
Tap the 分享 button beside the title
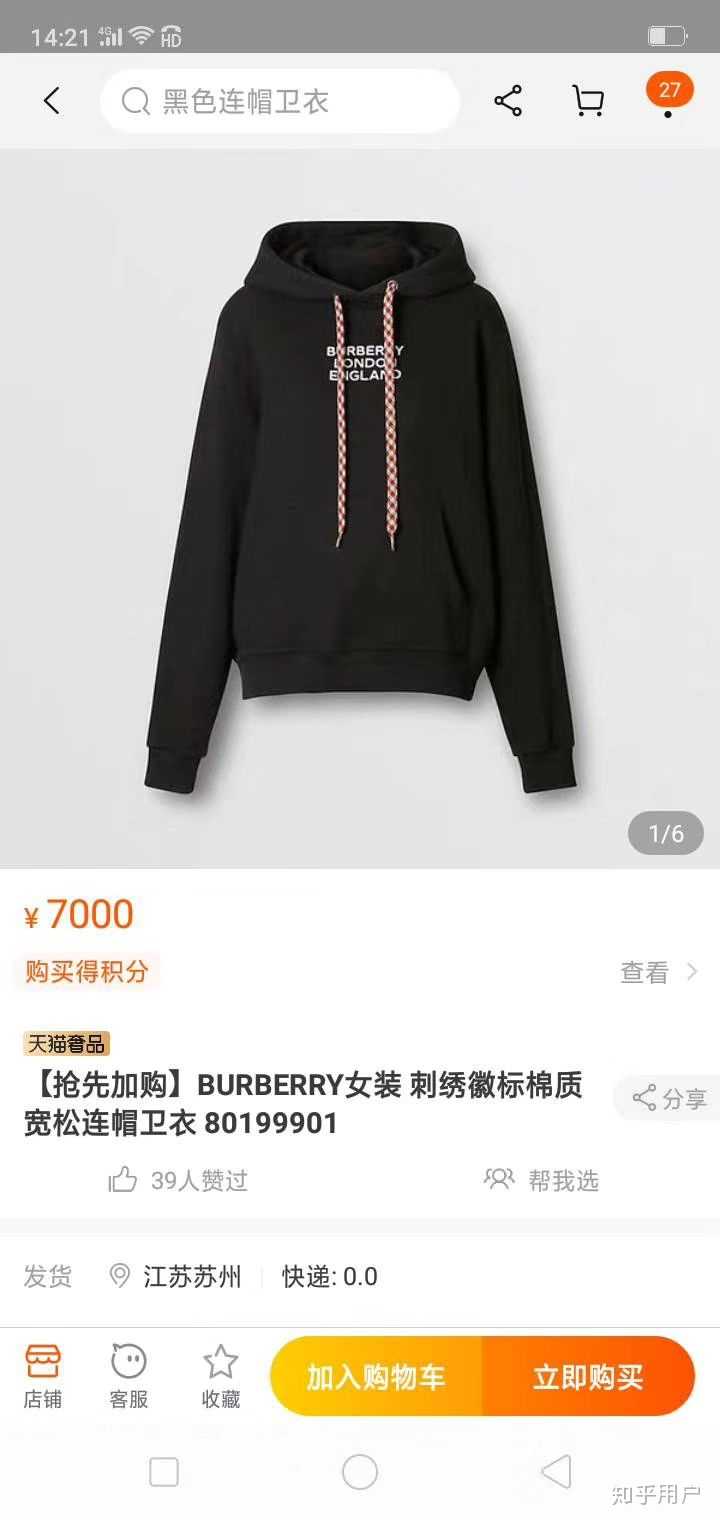point(669,1099)
